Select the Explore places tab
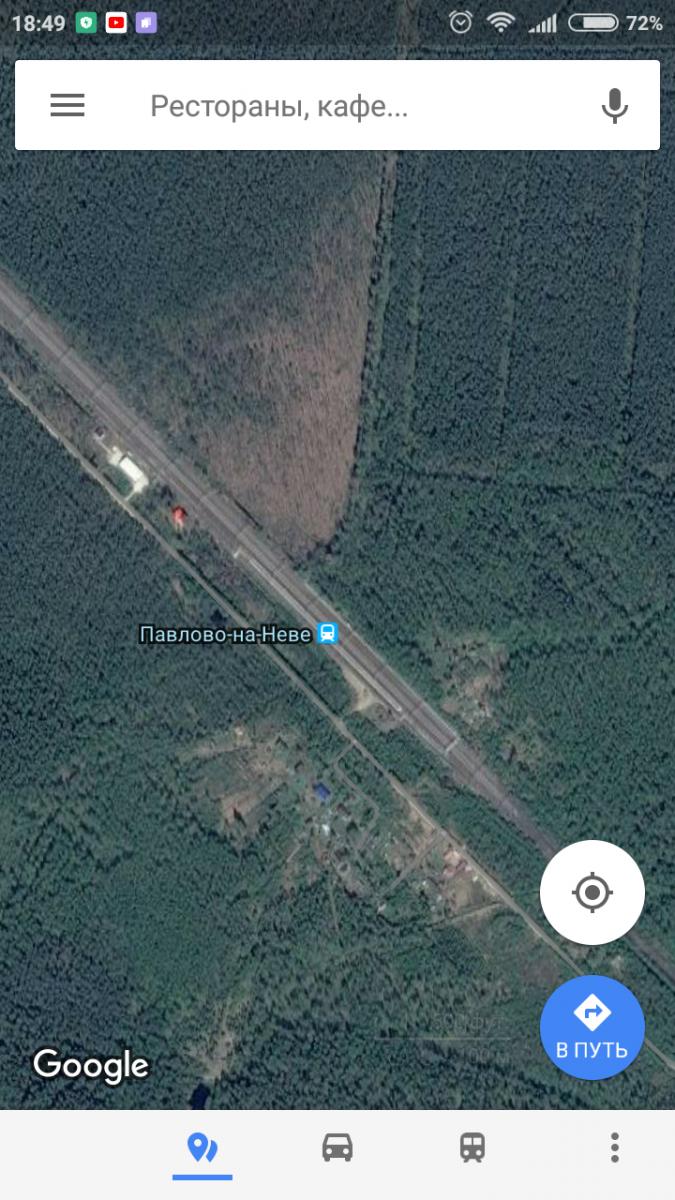The height and width of the screenshot is (1200, 675). click(202, 1148)
